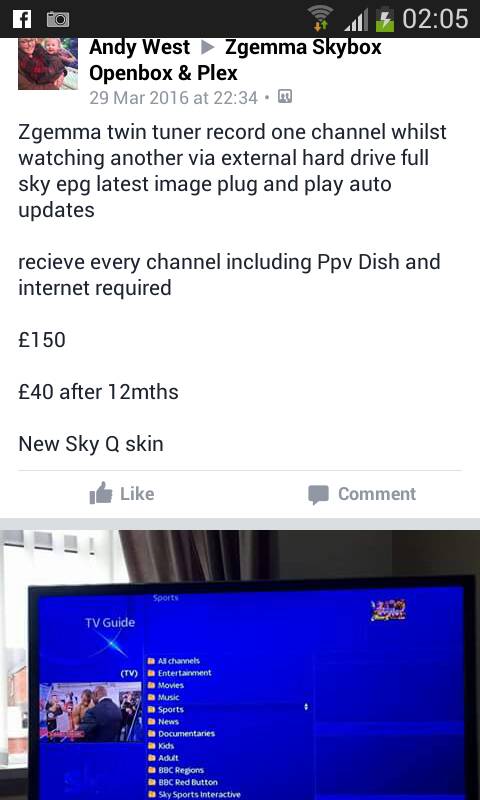Open Andy West's profile picture
Screen dimensions: 480x800
(x=48, y=63)
